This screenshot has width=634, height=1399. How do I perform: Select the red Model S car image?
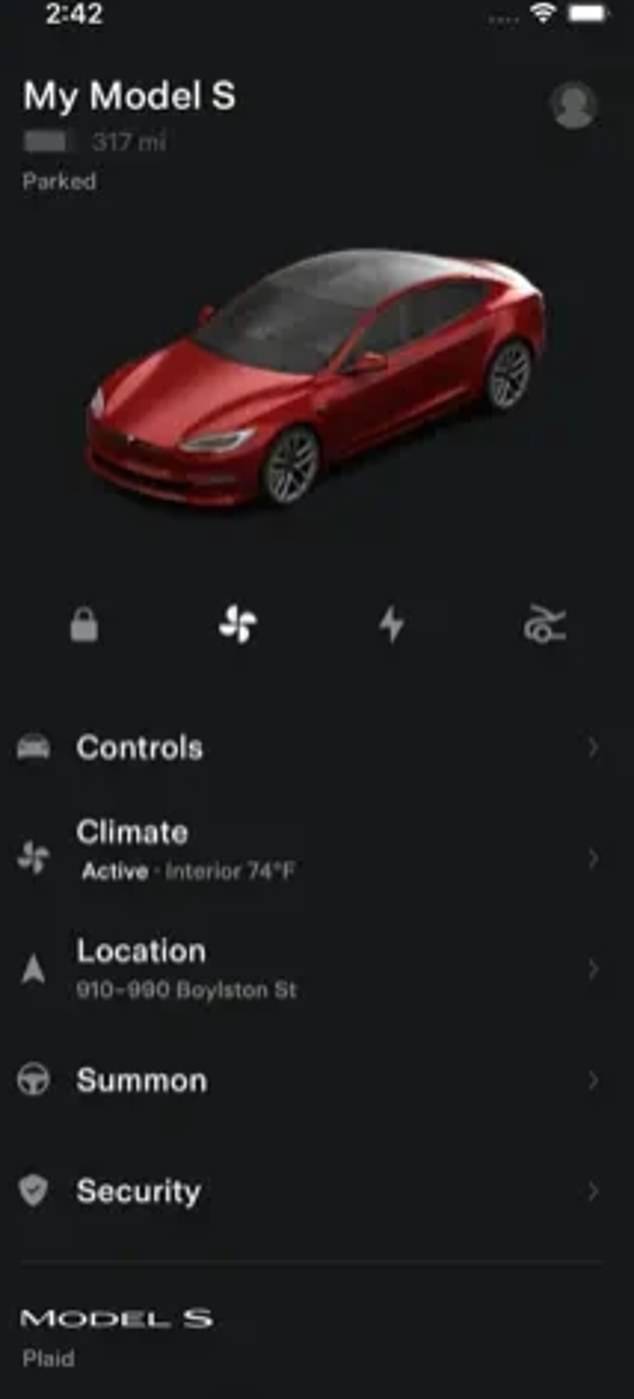(x=315, y=380)
